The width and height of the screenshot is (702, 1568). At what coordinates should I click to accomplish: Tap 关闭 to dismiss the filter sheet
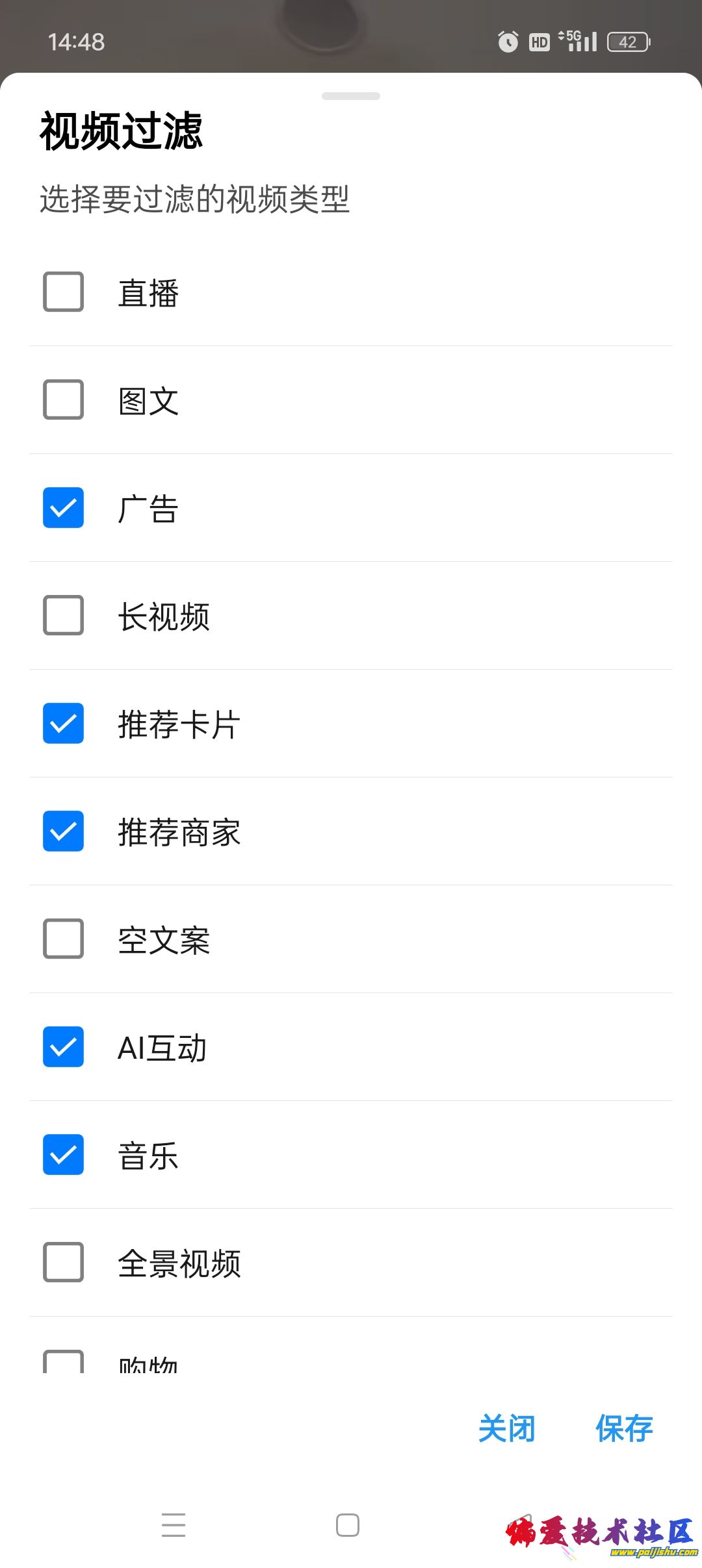pos(506,1429)
